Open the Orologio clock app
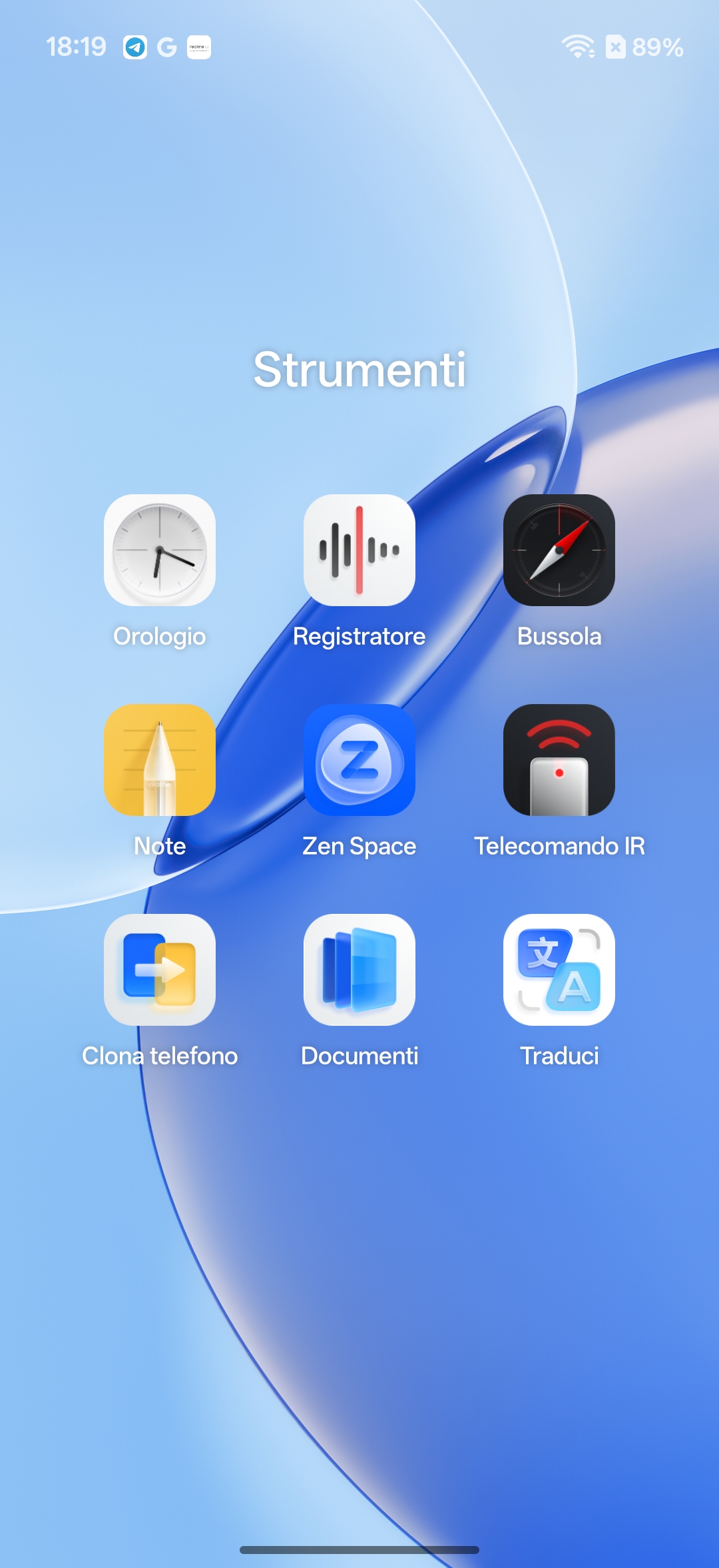Viewport: 719px width, 1568px height. click(160, 550)
